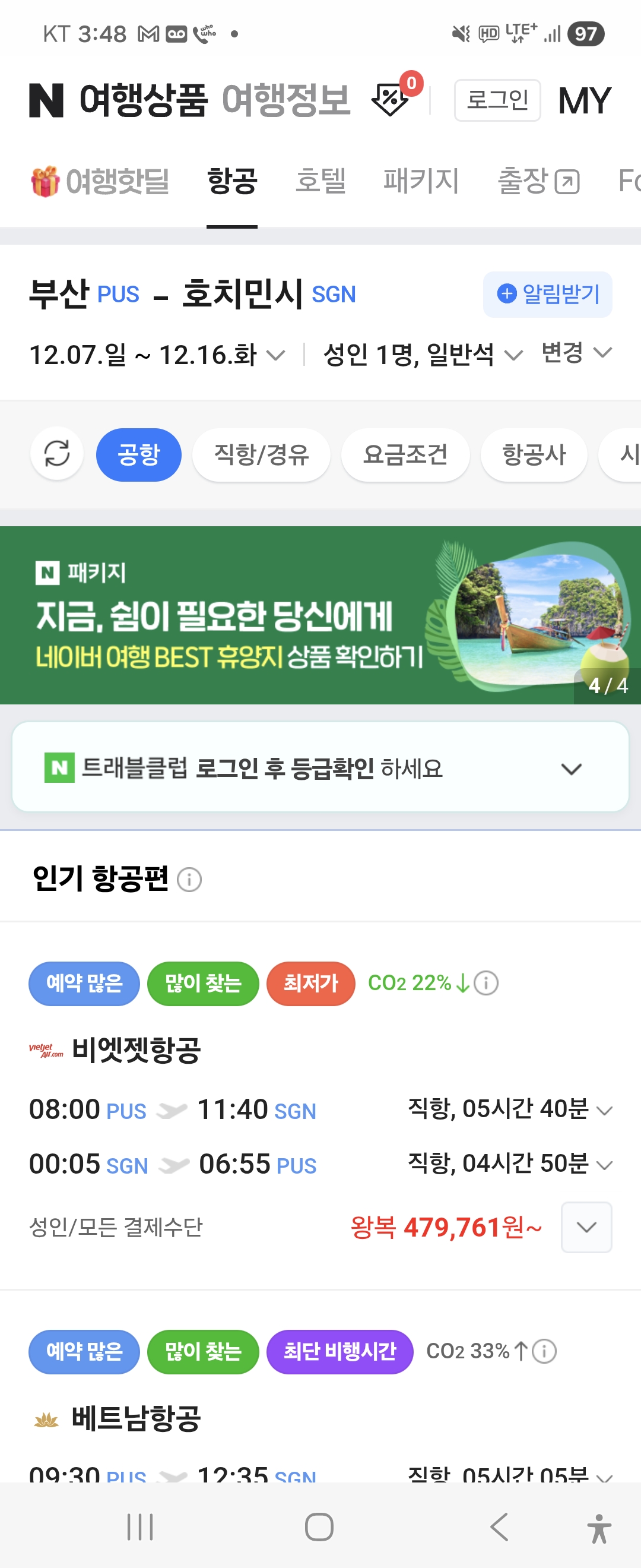
Task: Select the 공항 filter chip
Action: point(139,455)
